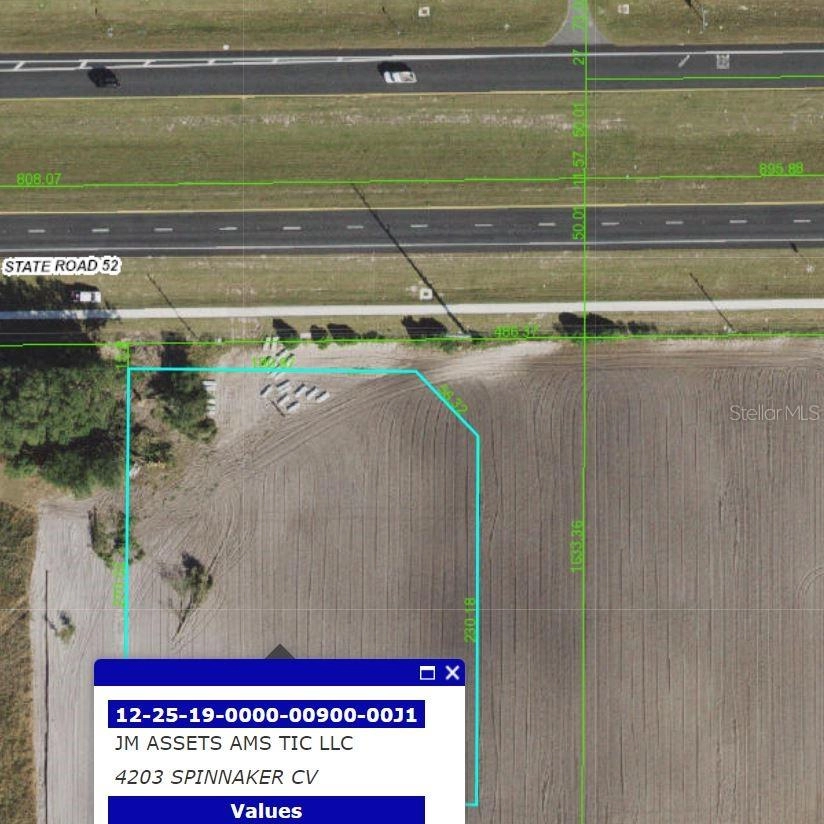Maximize the parcel info popup
Screen dimensions: 824x824
pyautogui.click(x=427, y=673)
